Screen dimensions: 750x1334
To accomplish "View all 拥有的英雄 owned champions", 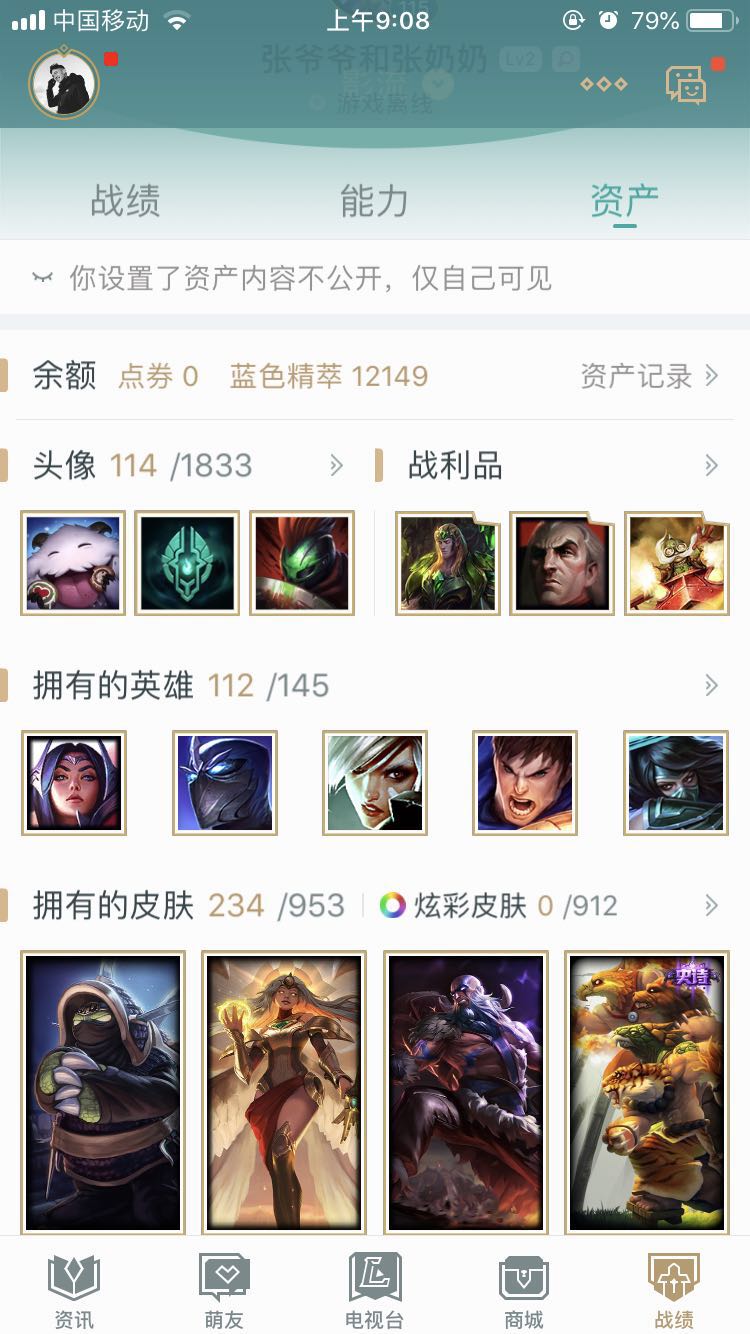I will pyautogui.click(x=711, y=685).
